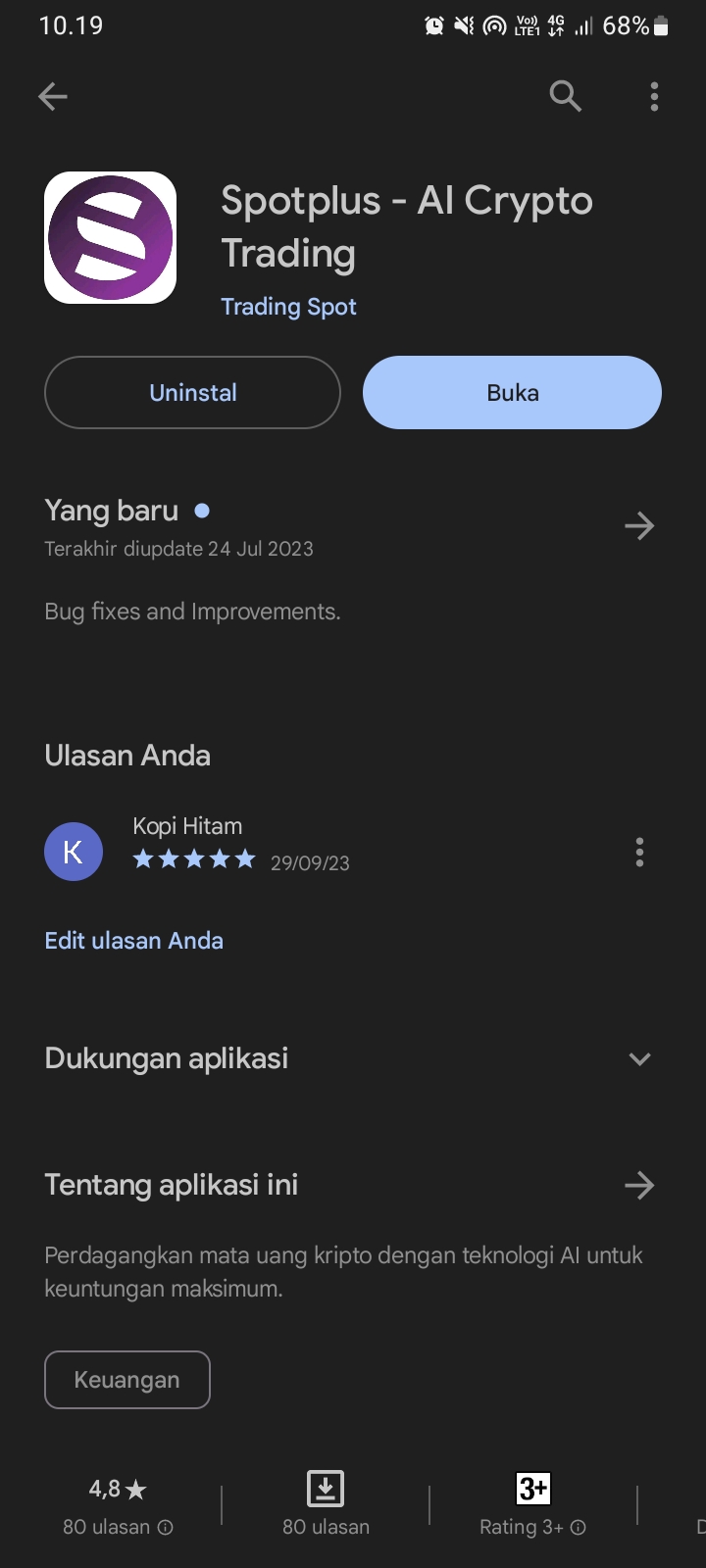
Task: Tap the Uninstal button
Action: click(192, 393)
